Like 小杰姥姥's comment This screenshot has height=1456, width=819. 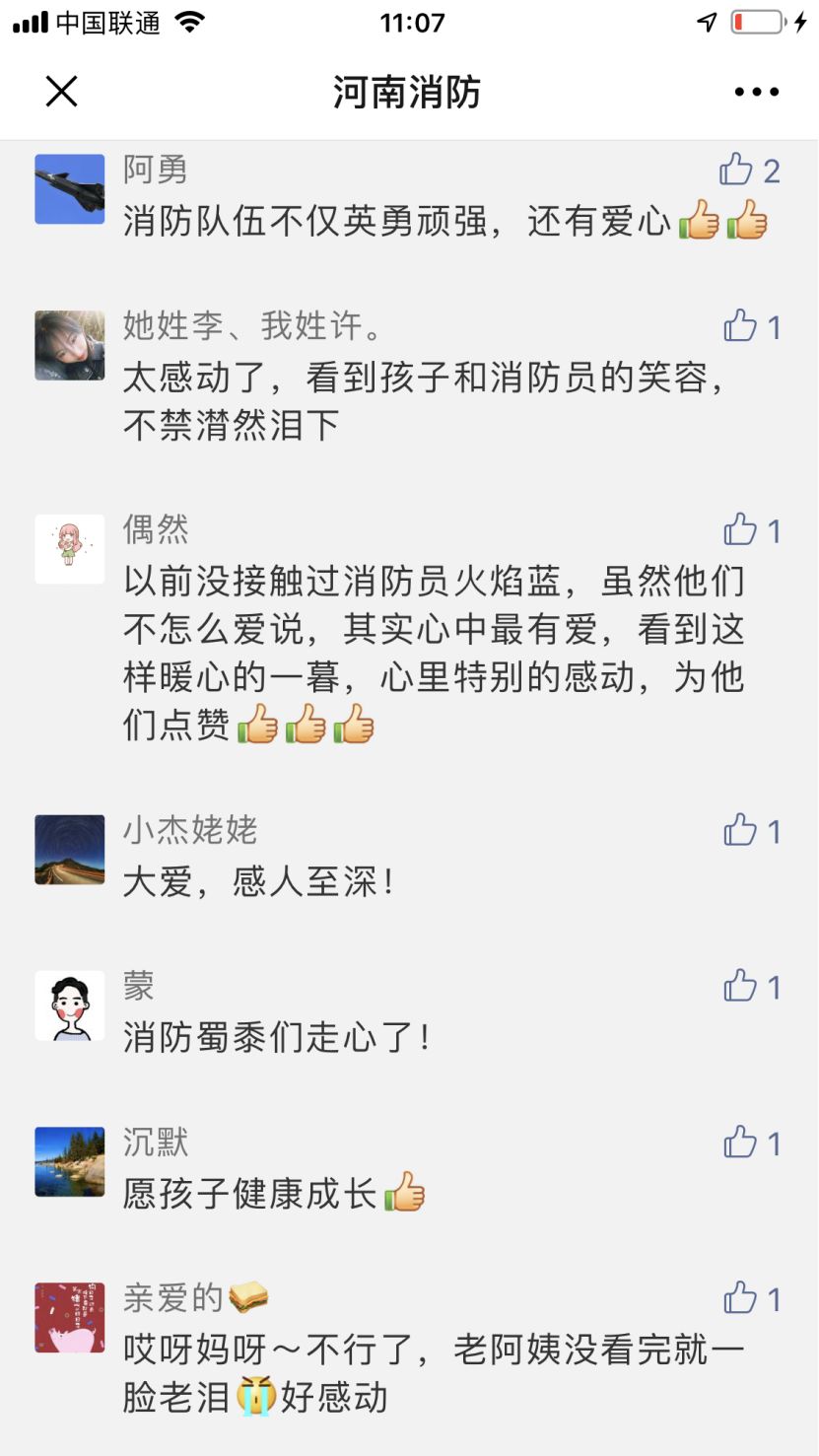pyautogui.click(x=740, y=831)
